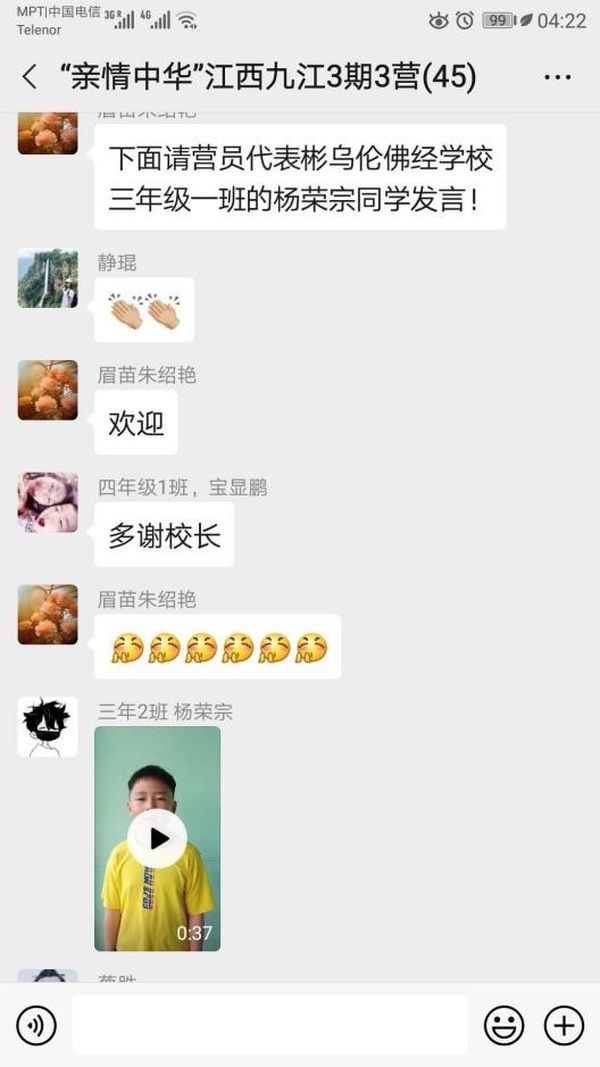Open 三年2班 杨荣宗's avatar
Screen dimensions: 600x1067
[x=47, y=727]
